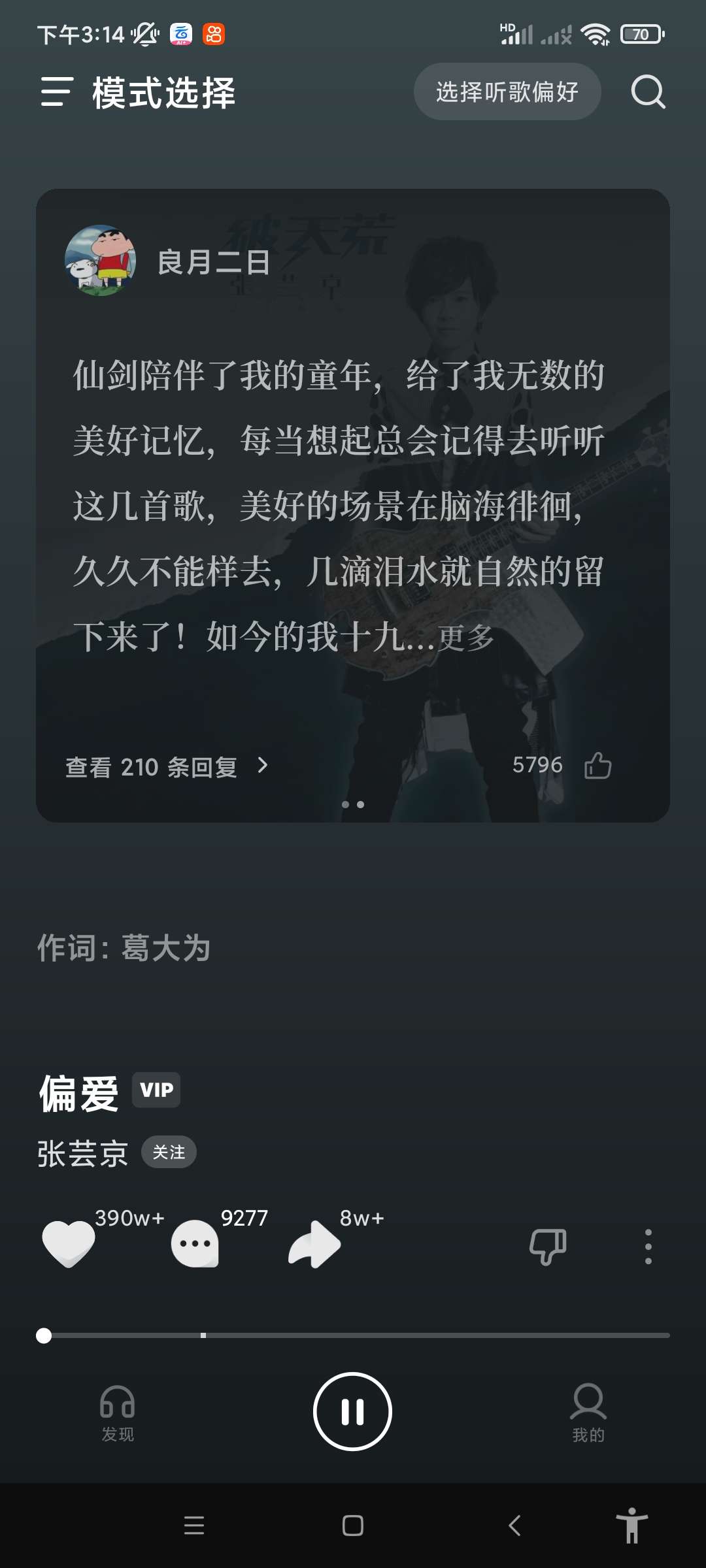Open the hamburger mode selection menu

click(56, 91)
